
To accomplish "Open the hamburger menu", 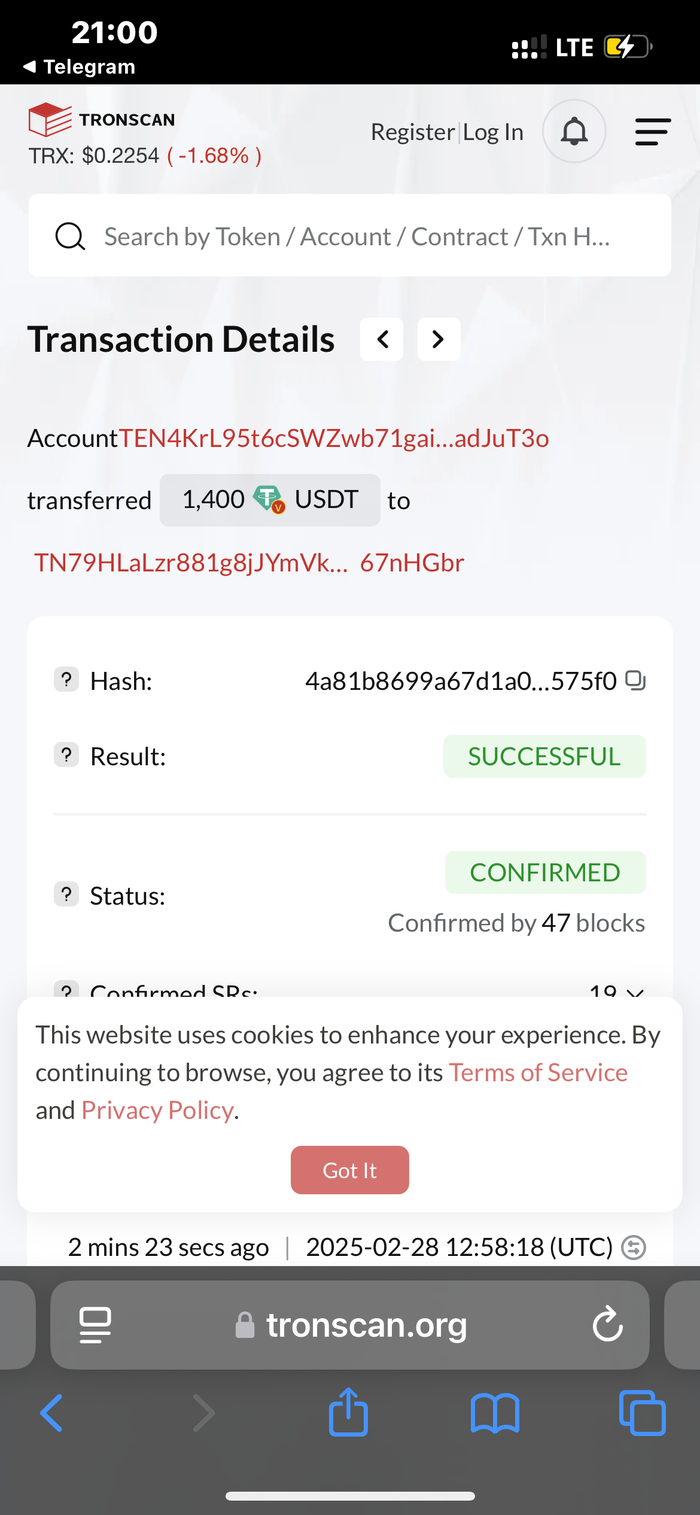I will tap(653, 132).
